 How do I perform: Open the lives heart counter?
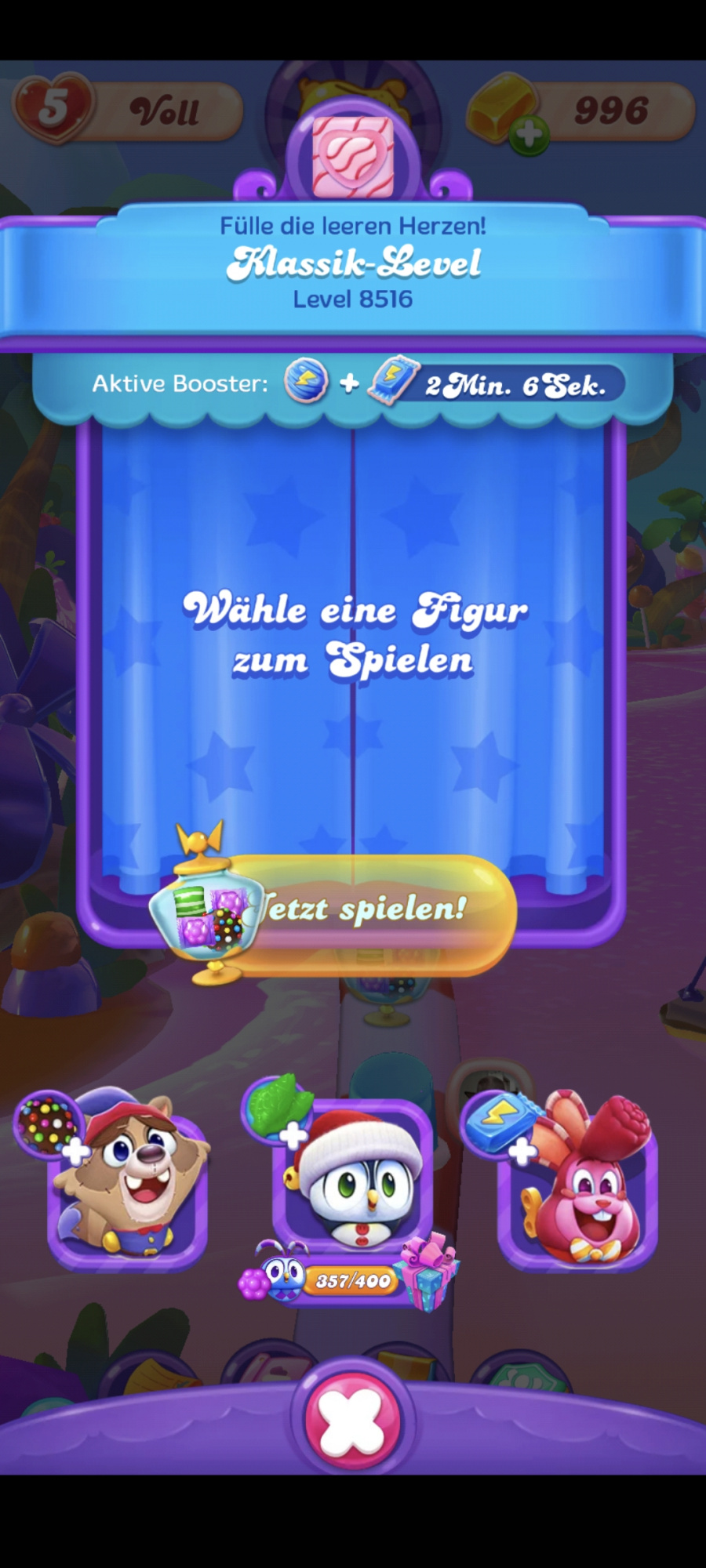(53, 108)
